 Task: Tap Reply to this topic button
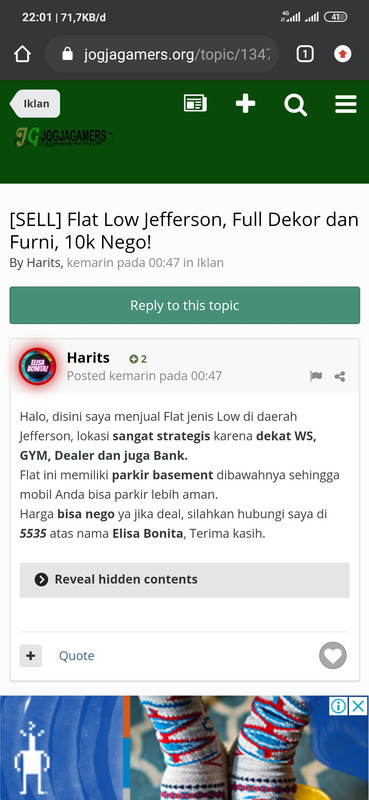coord(185,305)
